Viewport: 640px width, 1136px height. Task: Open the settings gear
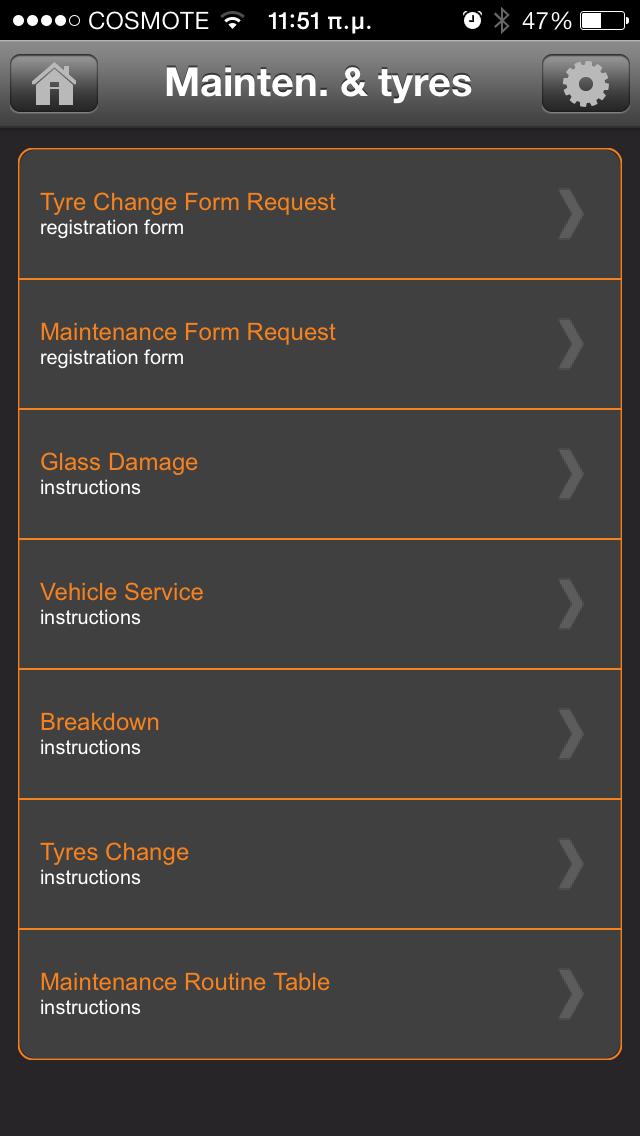[585, 84]
